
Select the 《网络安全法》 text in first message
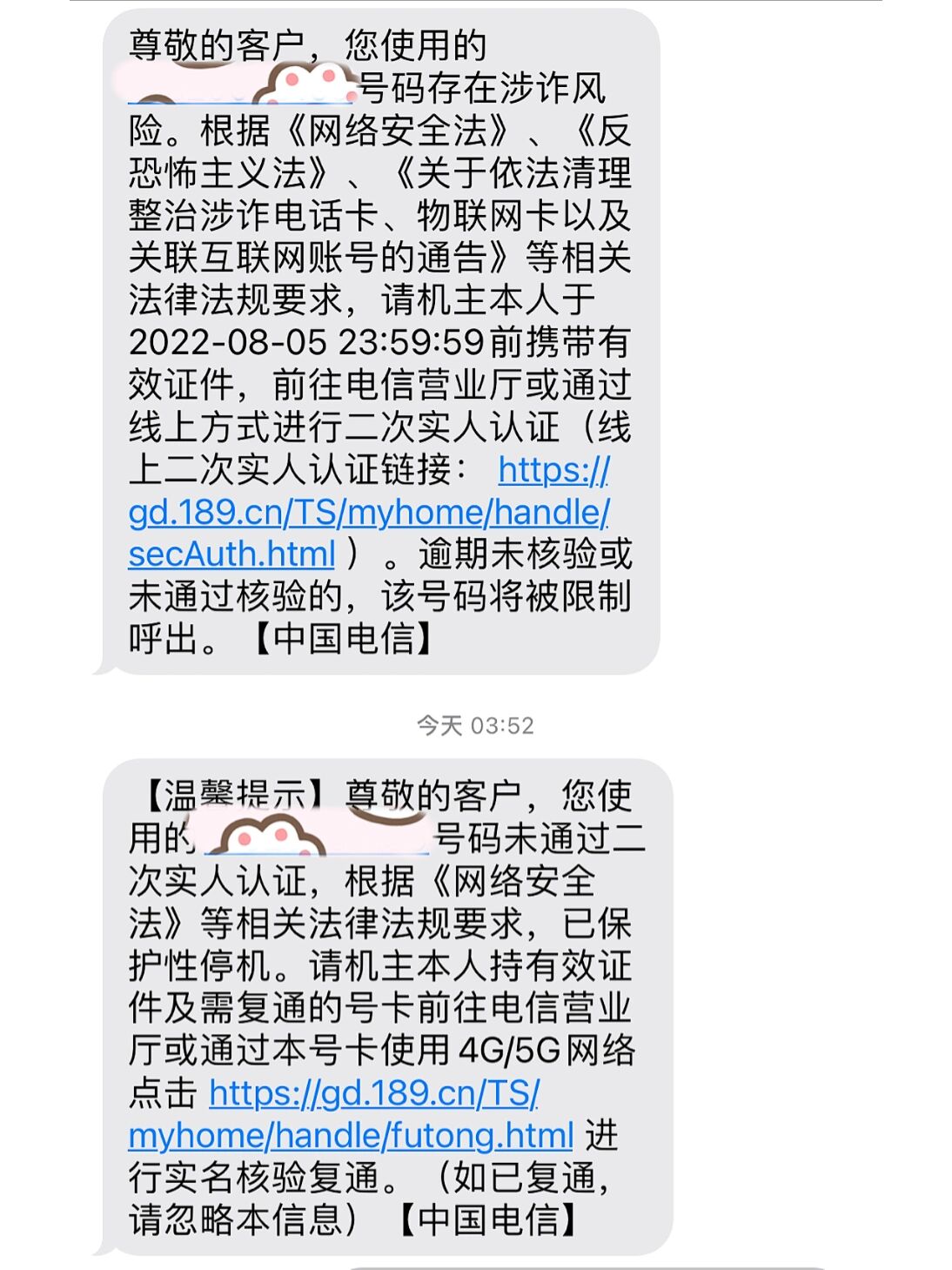point(396,131)
